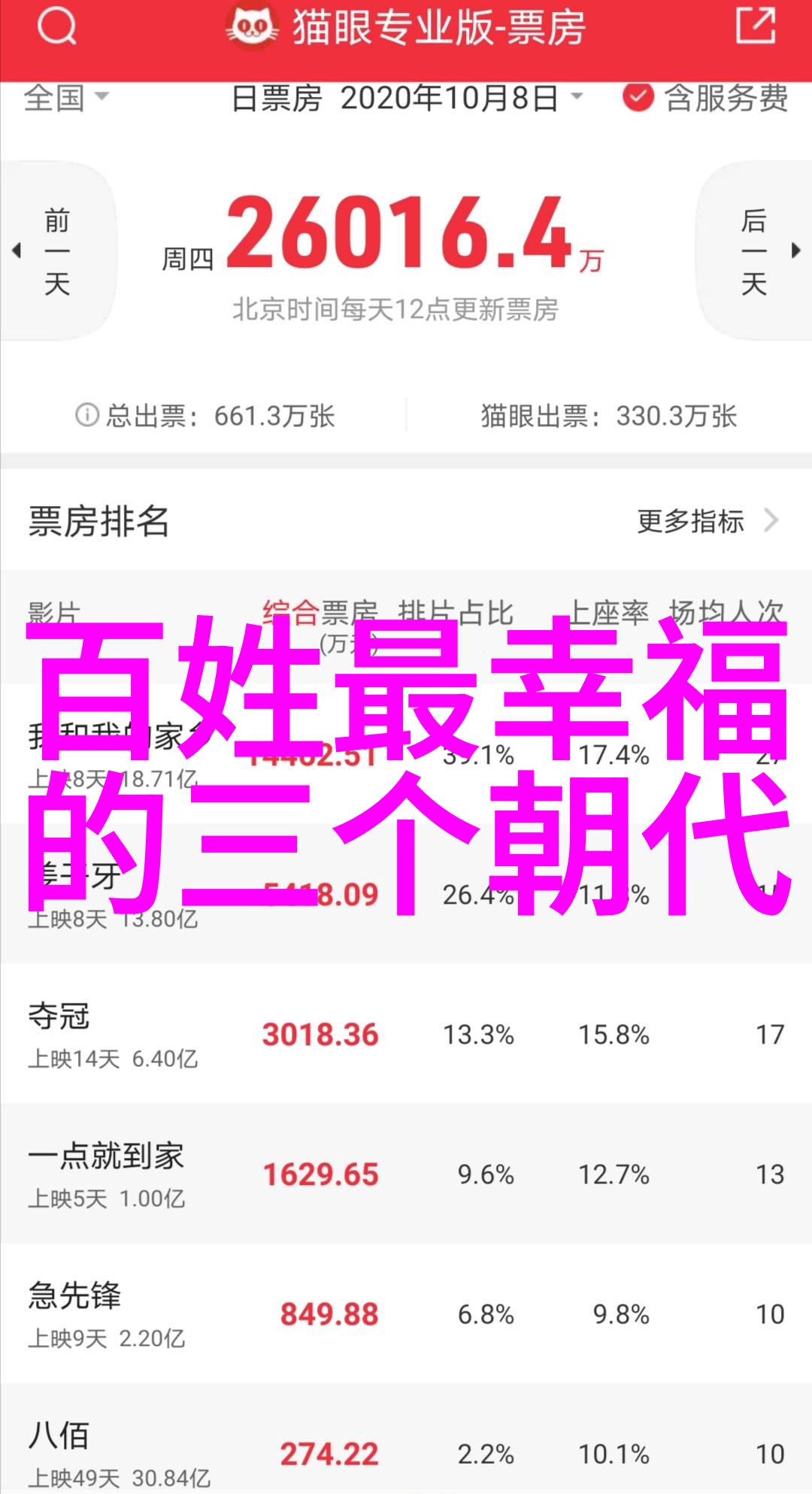Open the 全国 region dropdown

[66, 98]
